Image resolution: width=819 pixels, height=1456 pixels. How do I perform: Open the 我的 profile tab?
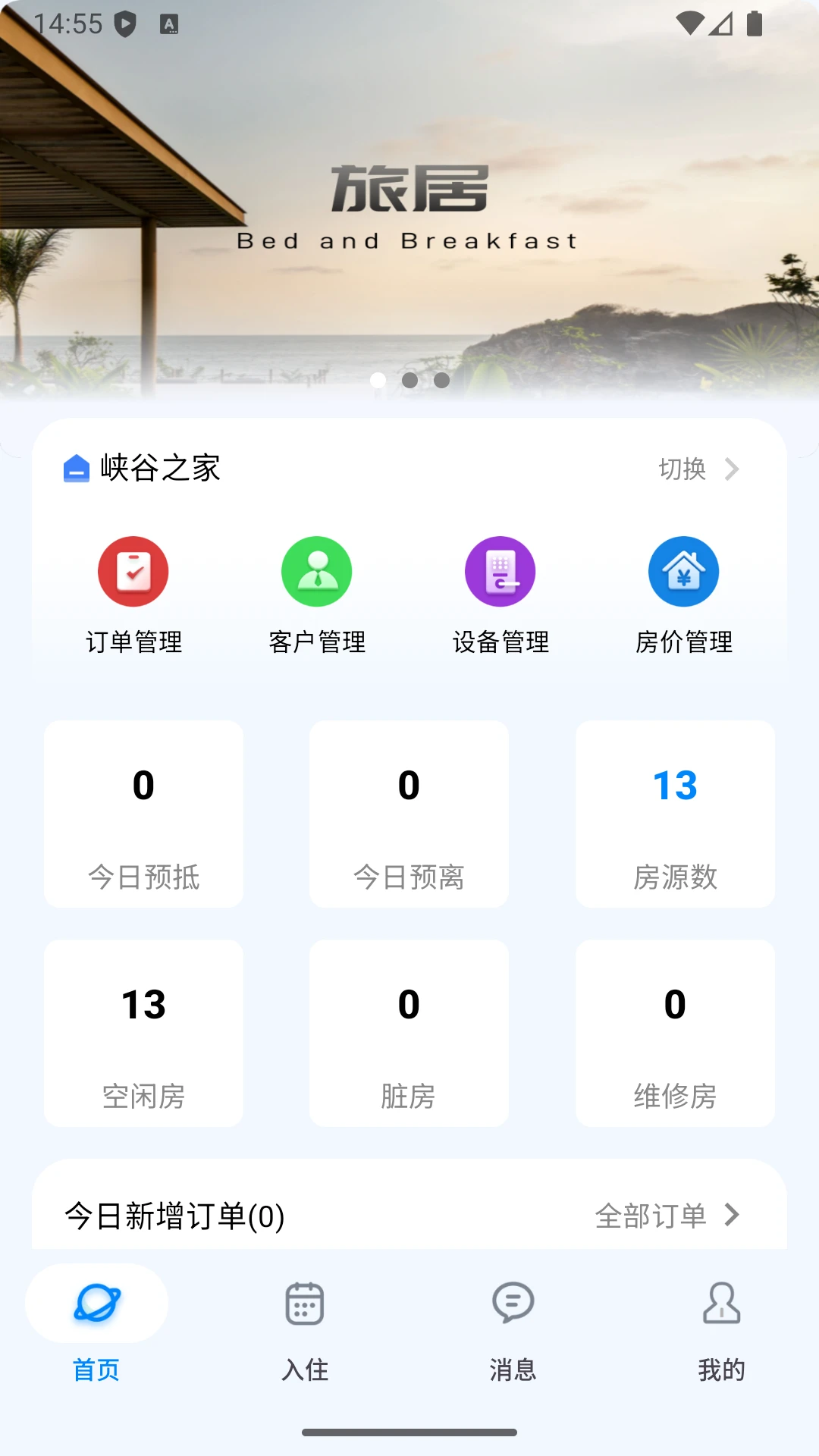click(x=722, y=1335)
